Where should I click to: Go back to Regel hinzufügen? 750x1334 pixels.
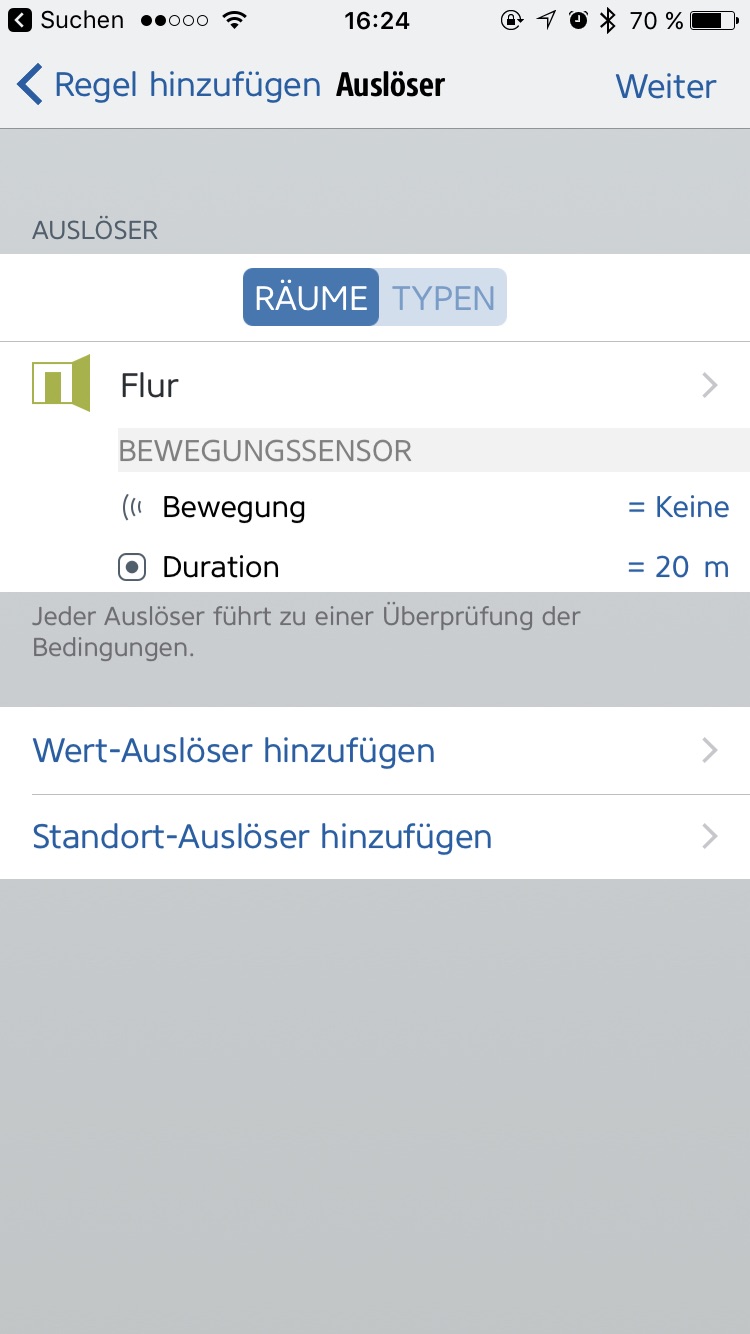tap(170, 86)
